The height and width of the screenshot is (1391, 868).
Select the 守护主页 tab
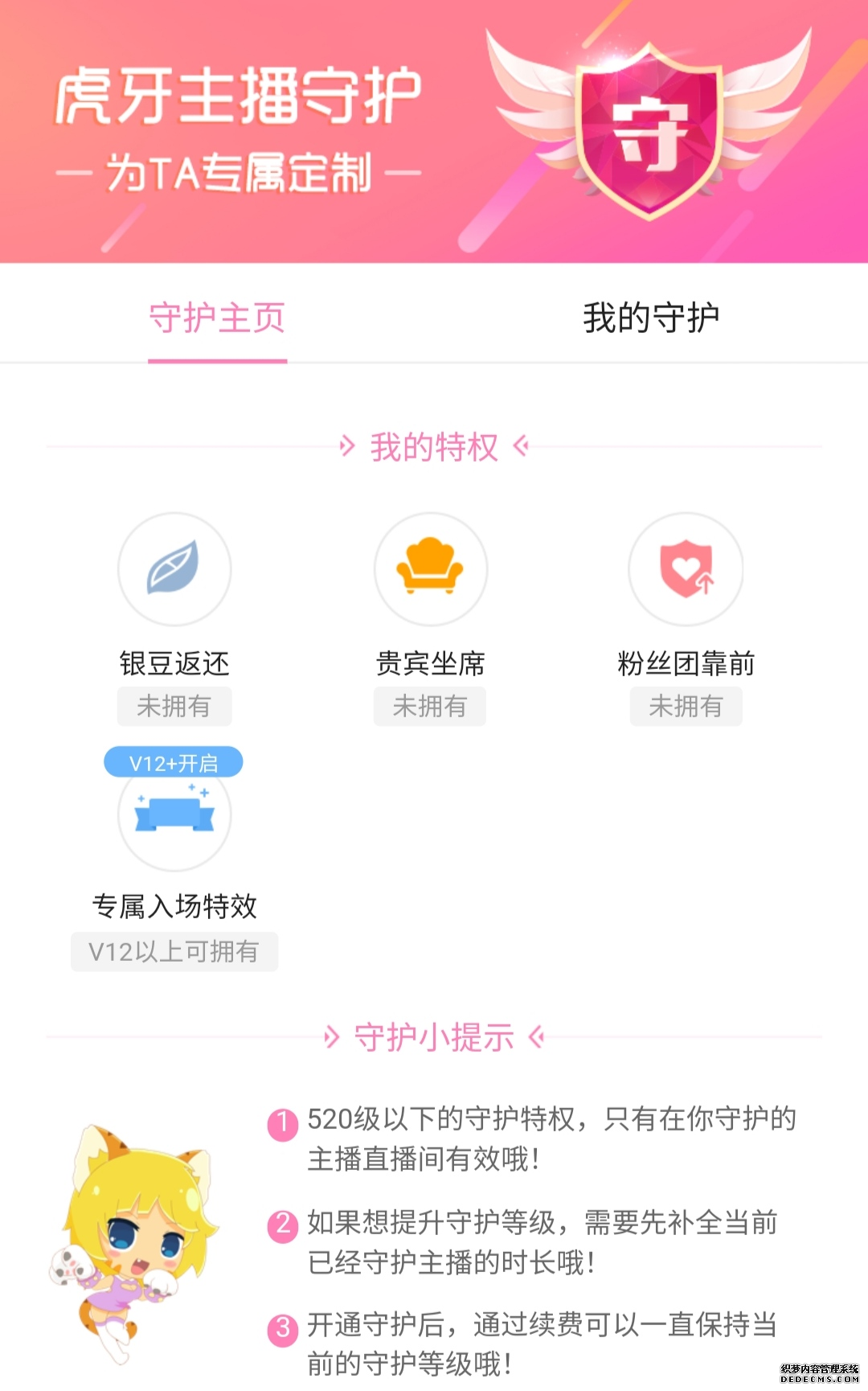coord(217,318)
